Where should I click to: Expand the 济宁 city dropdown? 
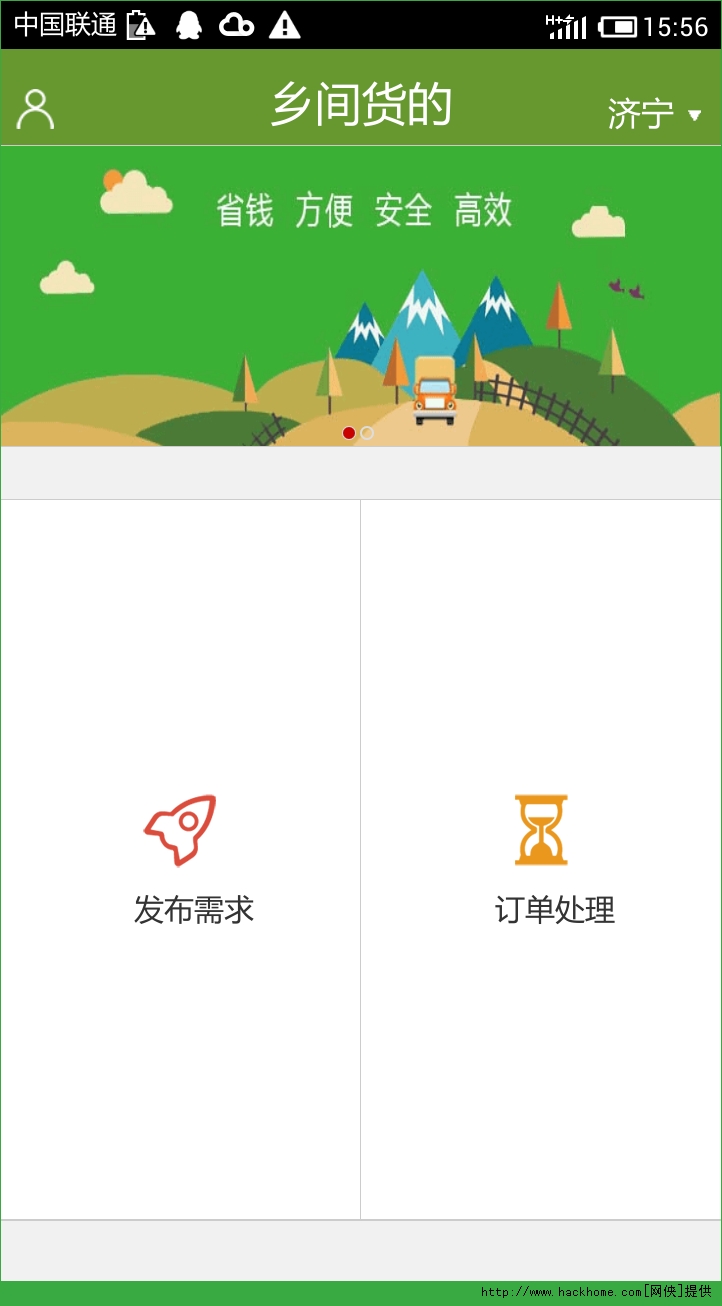point(655,115)
